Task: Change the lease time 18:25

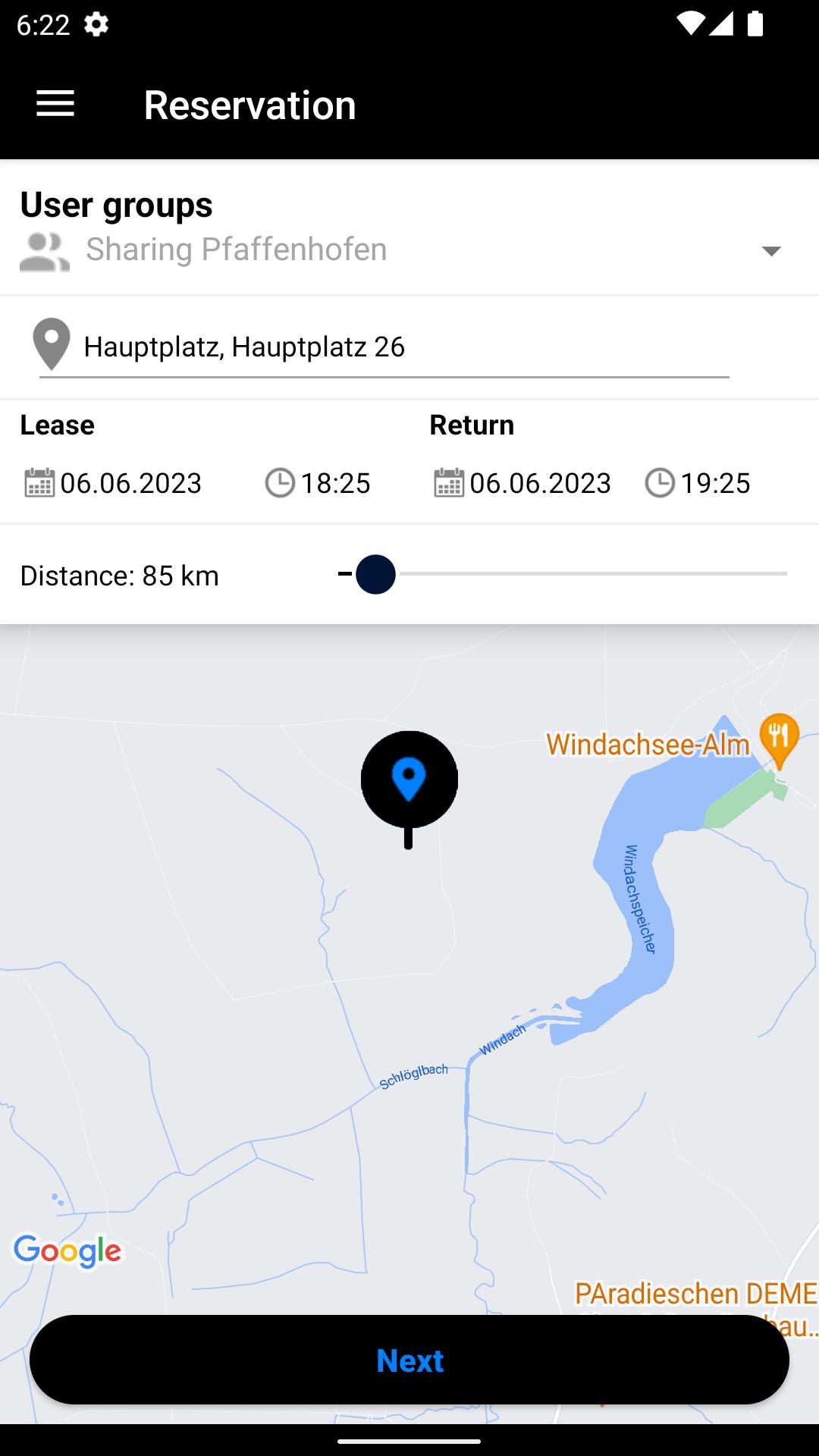Action: click(318, 483)
